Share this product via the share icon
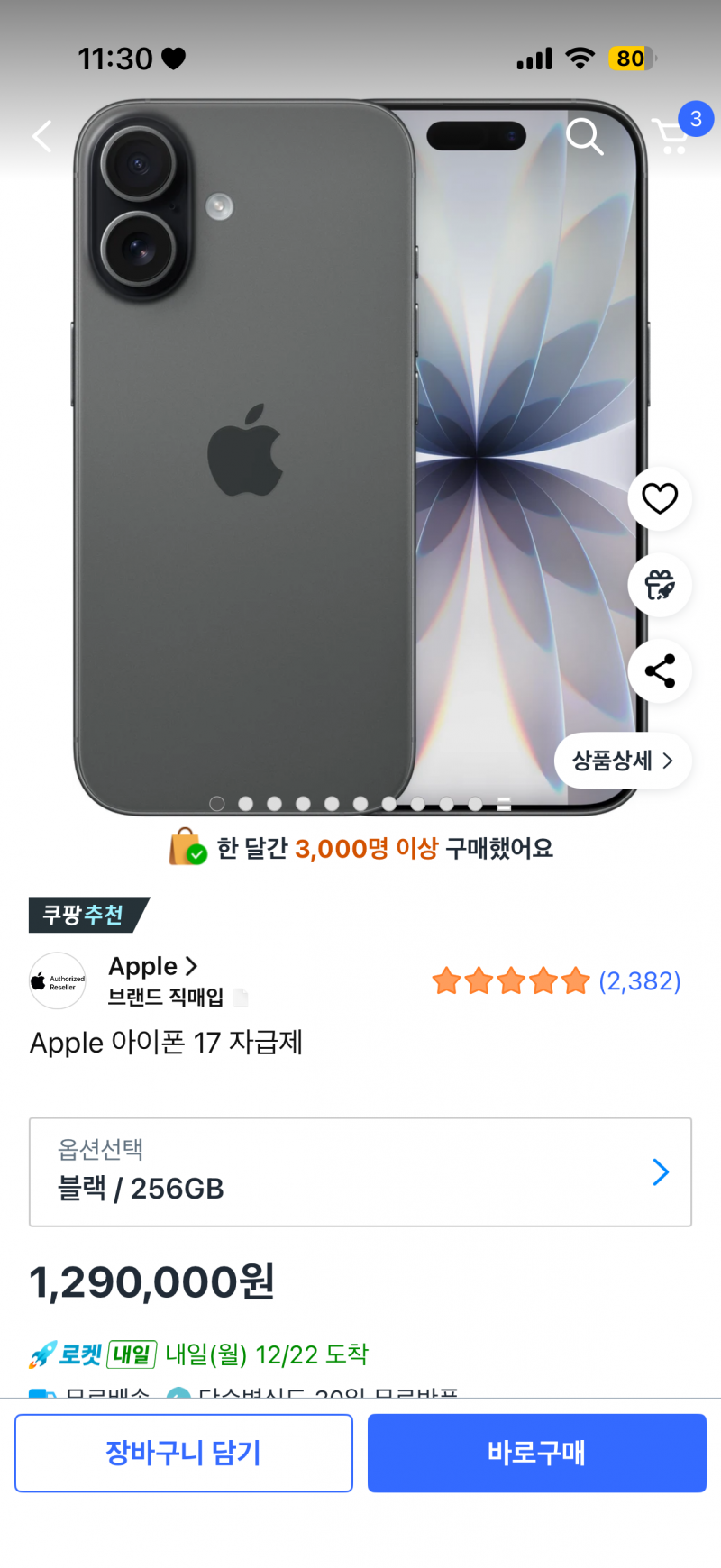Image resolution: width=721 pixels, height=1568 pixels. [659, 671]
